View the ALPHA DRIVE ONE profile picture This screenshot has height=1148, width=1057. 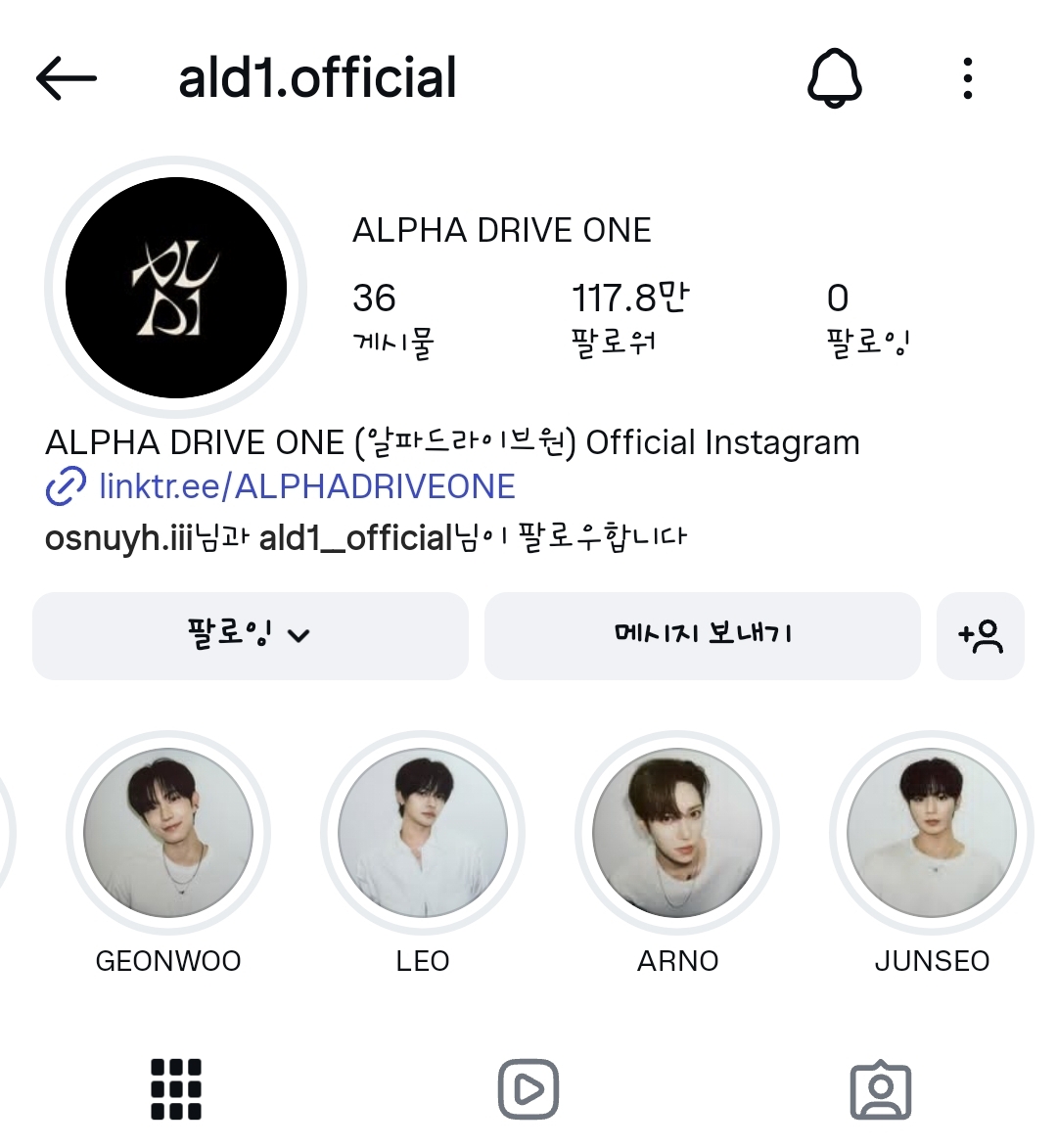coord(176,288)
